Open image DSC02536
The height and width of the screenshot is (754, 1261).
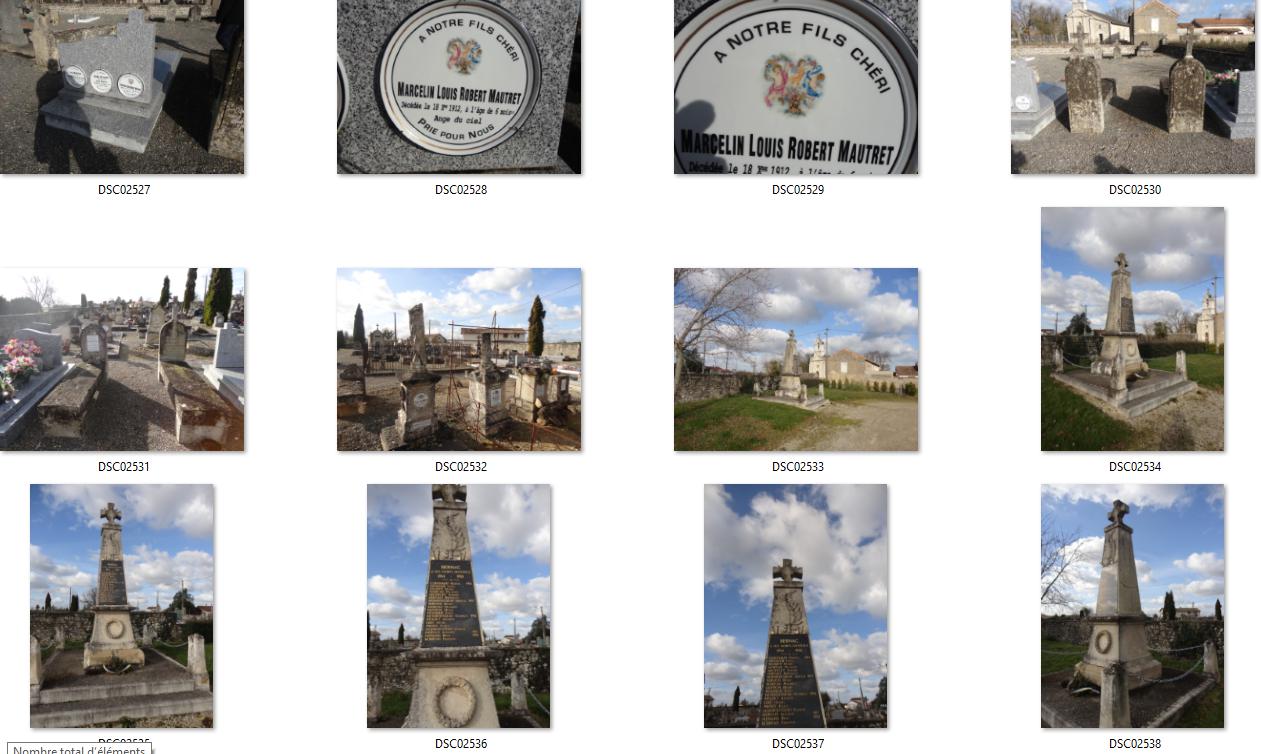point(459,606)
